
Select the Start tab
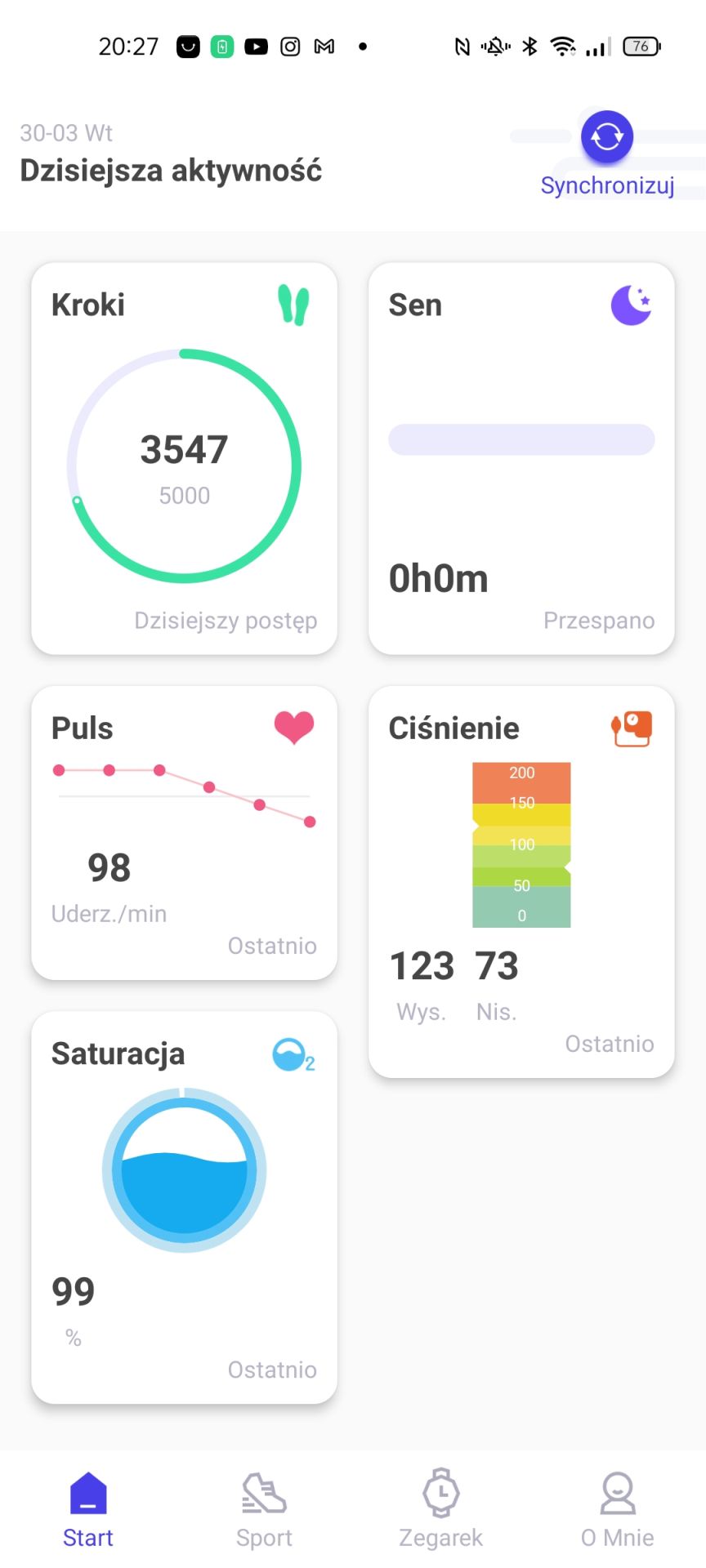[88, 1511]
